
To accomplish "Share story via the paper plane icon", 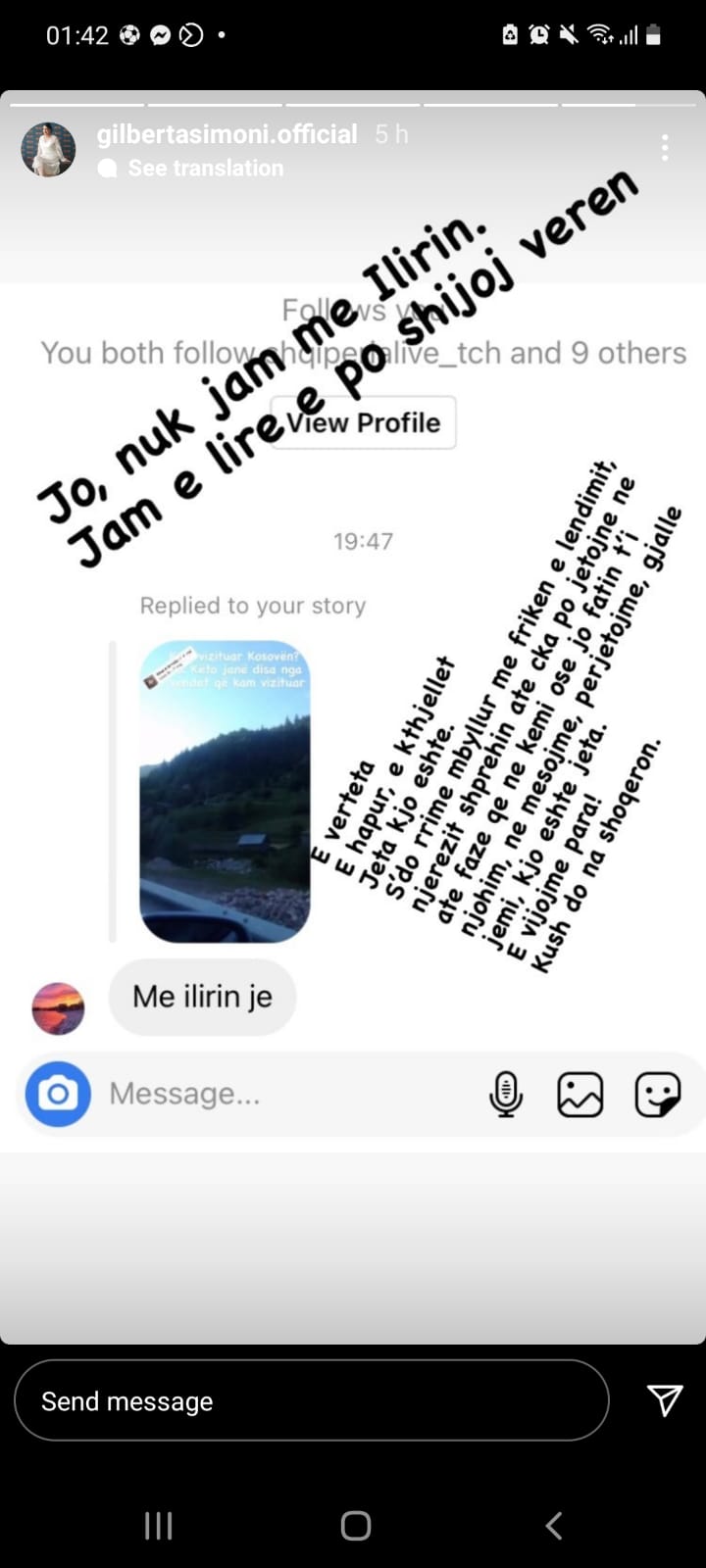I will (x=665, y=1400).
